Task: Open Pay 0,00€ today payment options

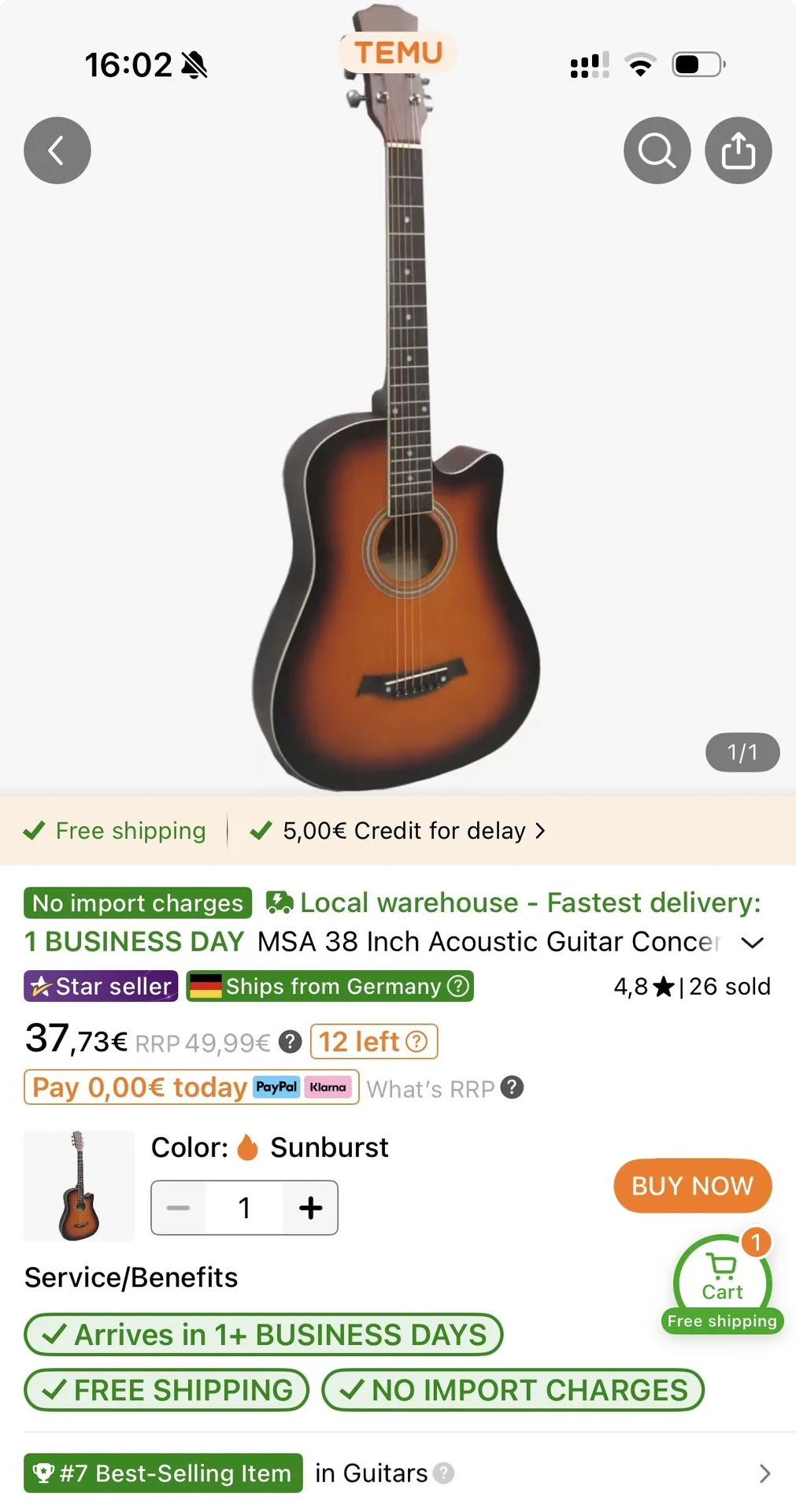Action: [x=191, y=1087]
